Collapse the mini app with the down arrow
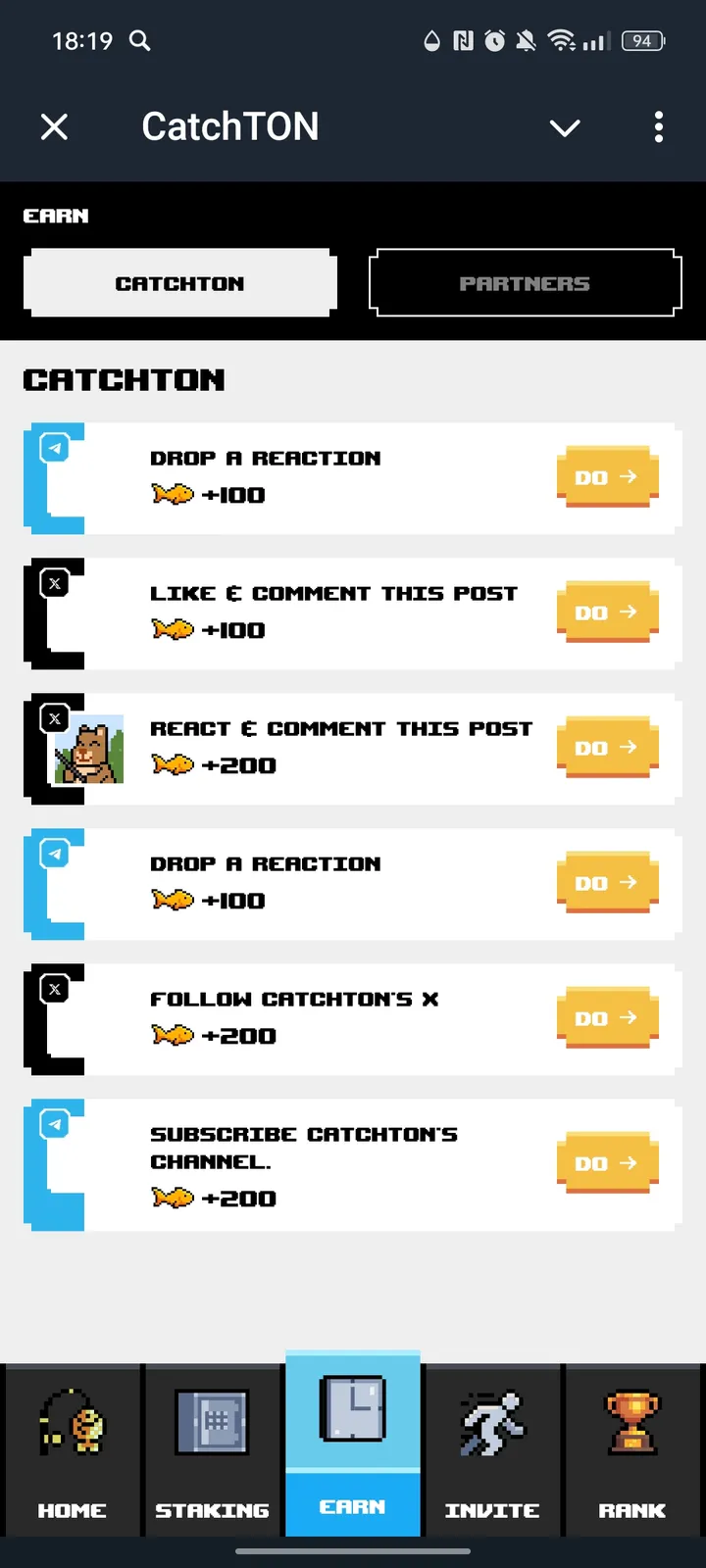The image size is (706, 1568). (565, 128)
